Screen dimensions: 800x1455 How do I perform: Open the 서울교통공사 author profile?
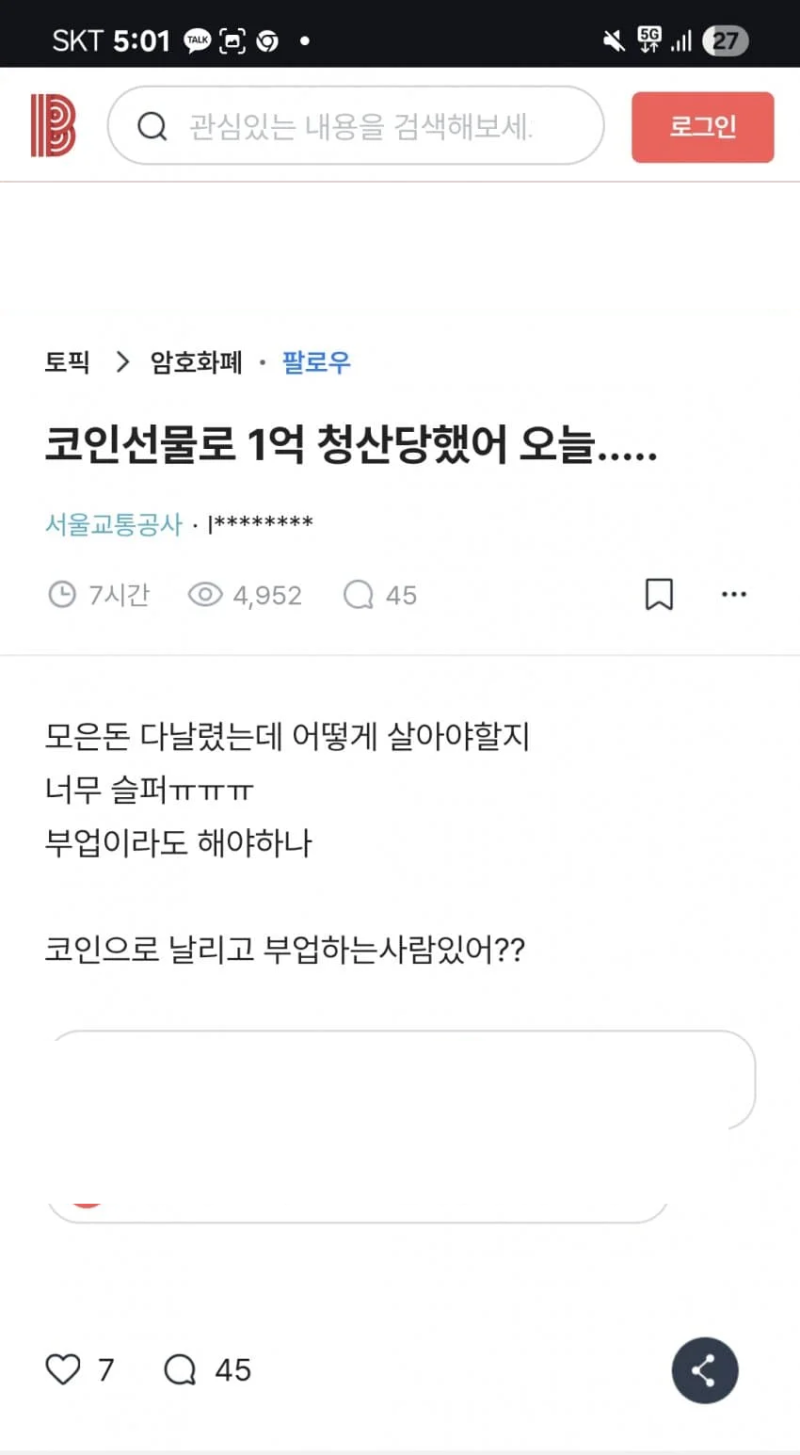point(113,523)
